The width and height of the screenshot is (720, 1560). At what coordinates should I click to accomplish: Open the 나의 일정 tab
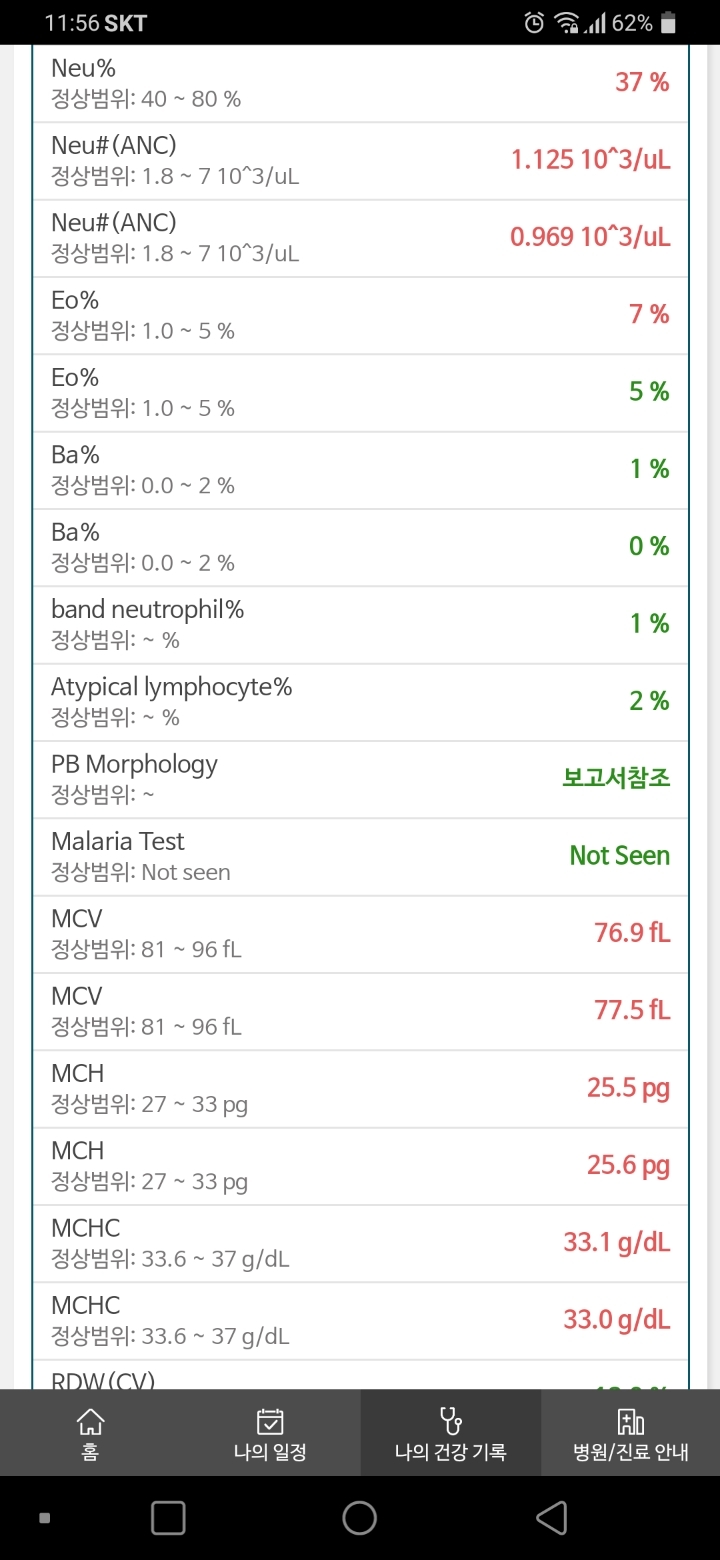(270, 1433)
